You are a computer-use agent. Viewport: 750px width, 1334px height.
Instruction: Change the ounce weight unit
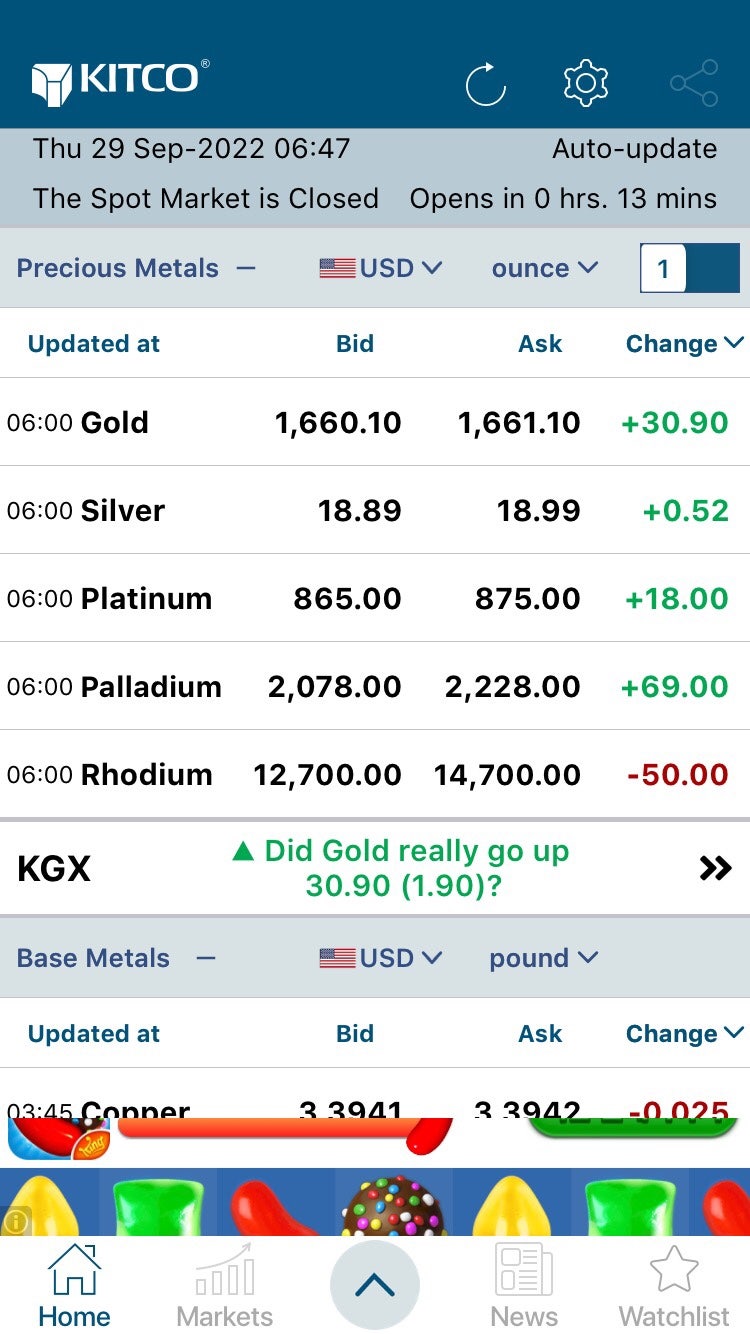tap(545, 269)
